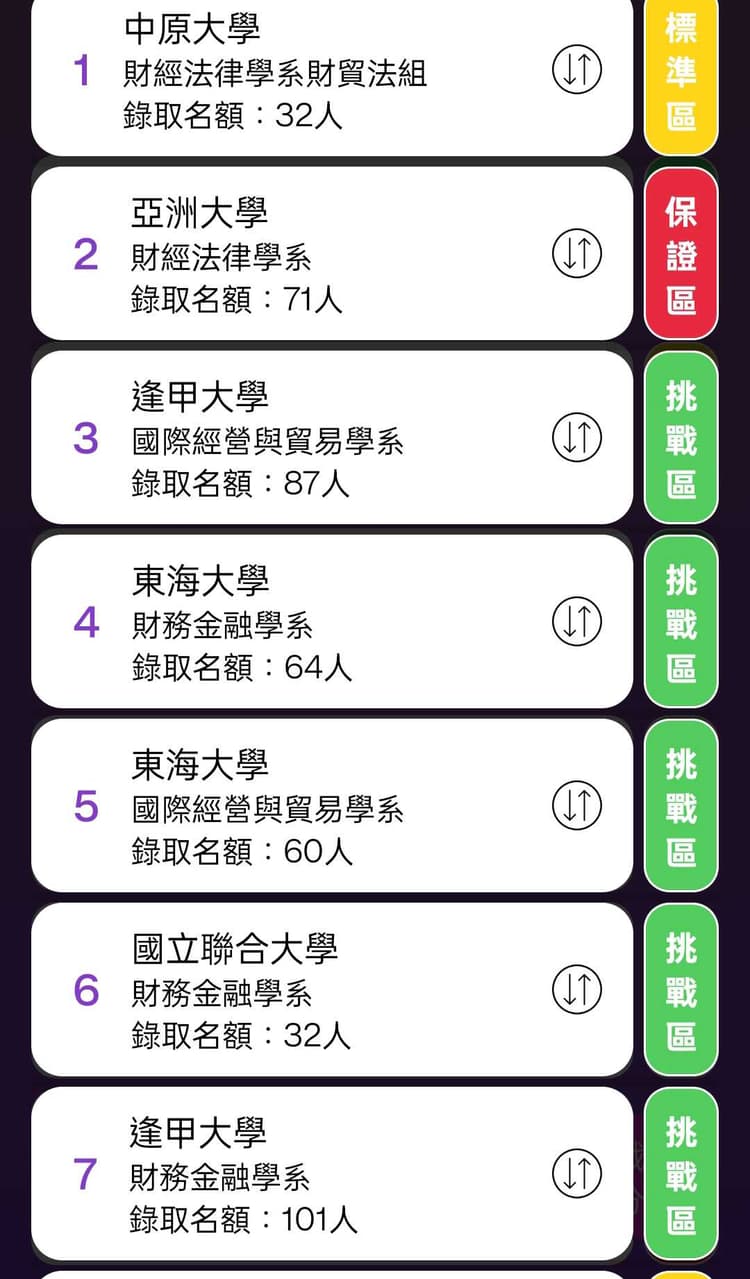
Task: Open the 中原大學 財貿法組 choice card
Action: point(300,72)
